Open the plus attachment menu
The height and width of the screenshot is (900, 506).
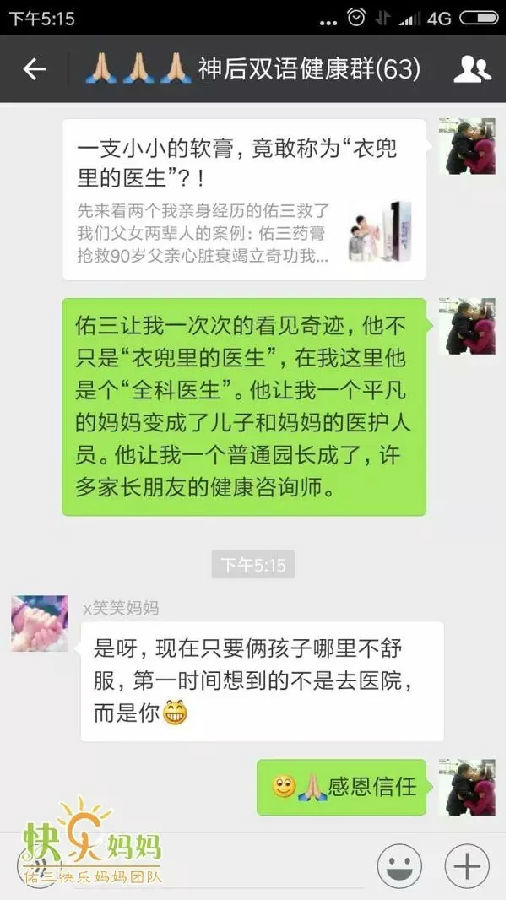(468, 866)
